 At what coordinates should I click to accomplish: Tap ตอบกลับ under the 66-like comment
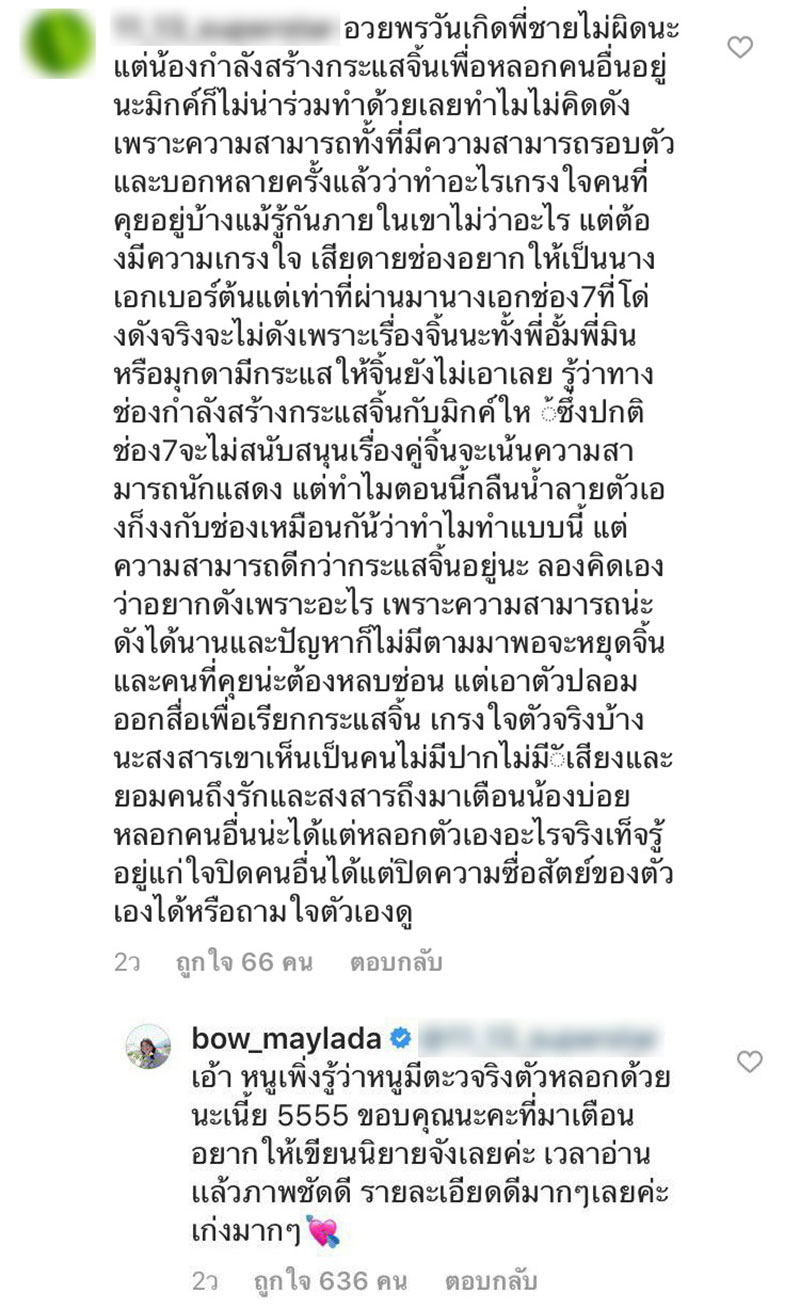395,963
